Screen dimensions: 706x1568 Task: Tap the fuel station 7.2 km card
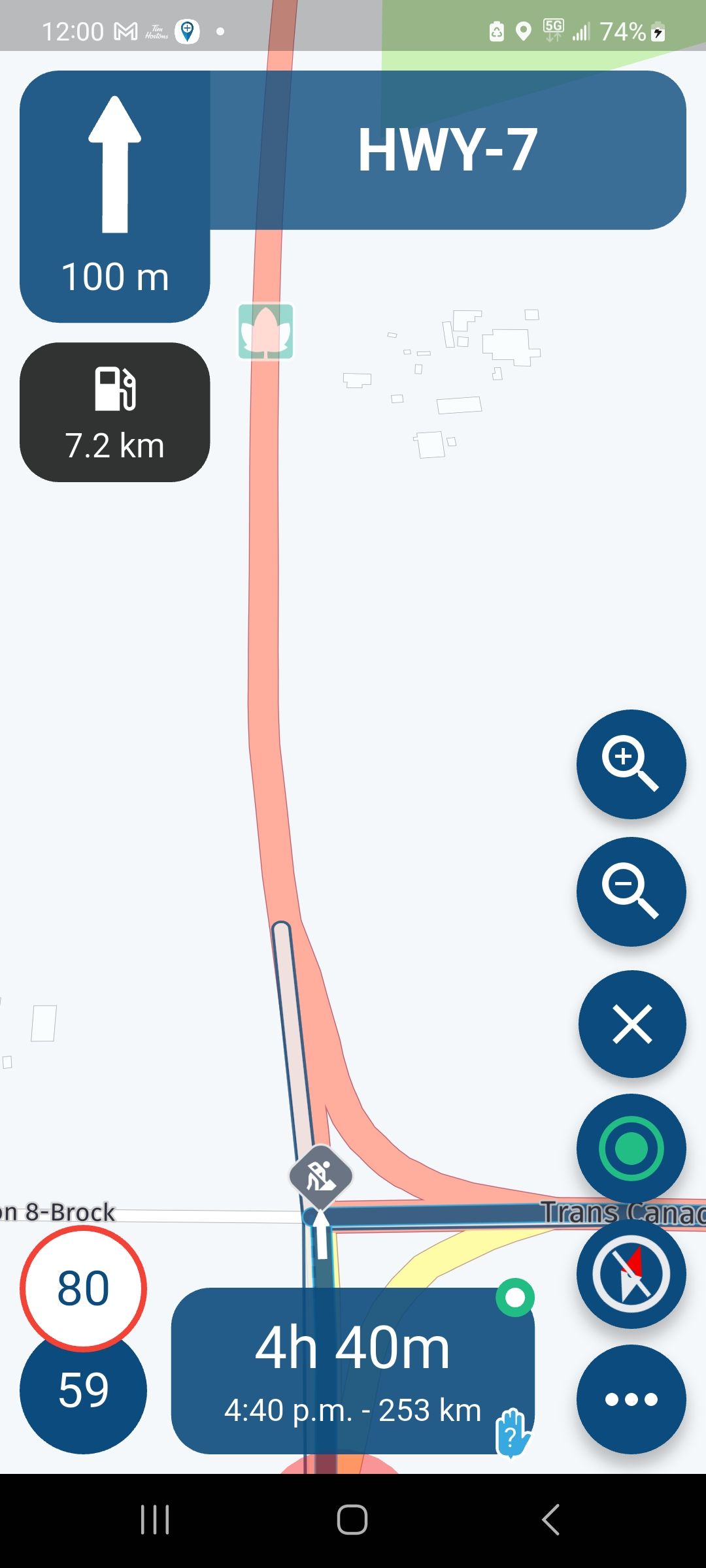point(115,412)
